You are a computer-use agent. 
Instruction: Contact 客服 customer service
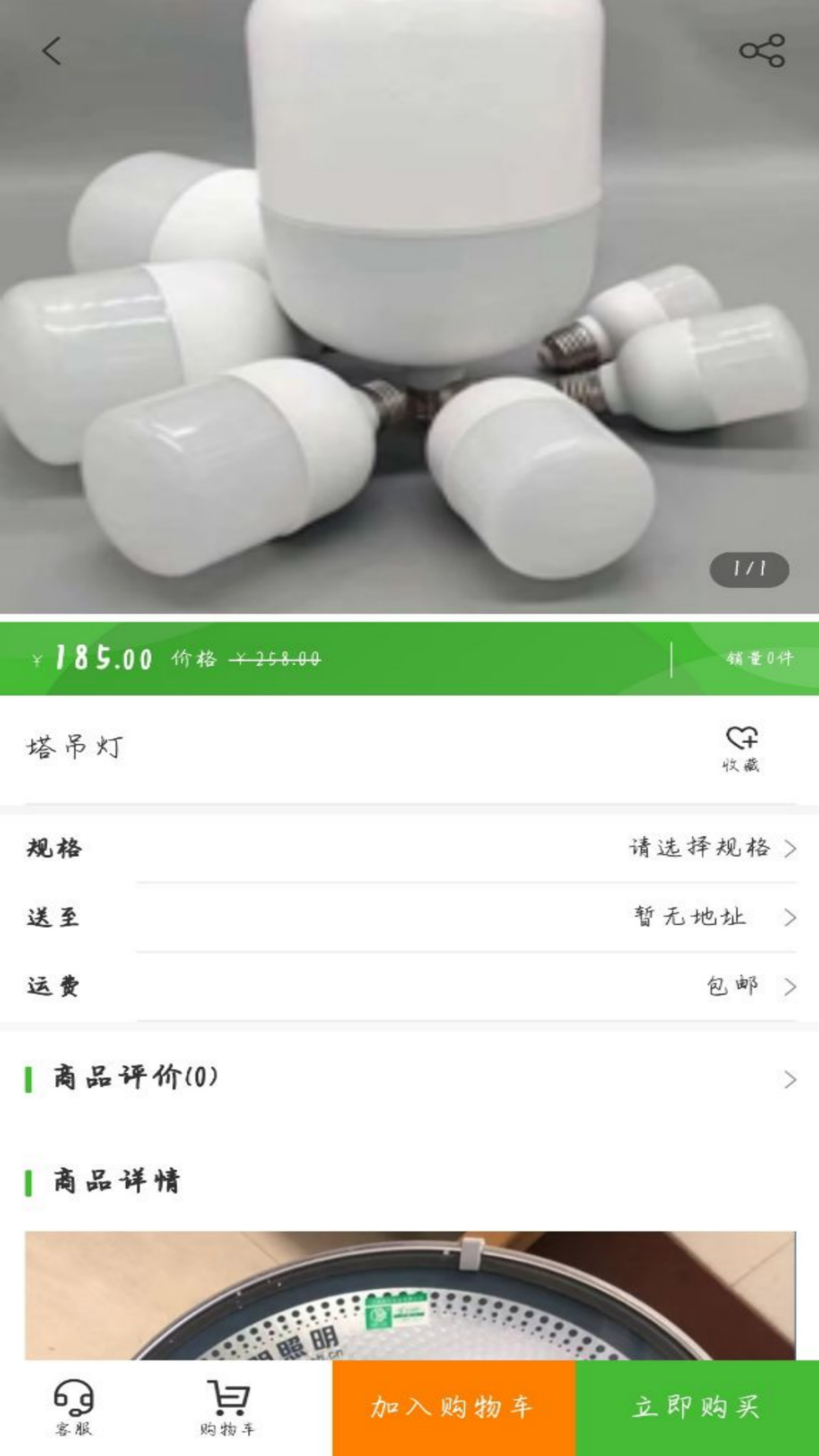pyautogui.click(x=74, y=1407)
